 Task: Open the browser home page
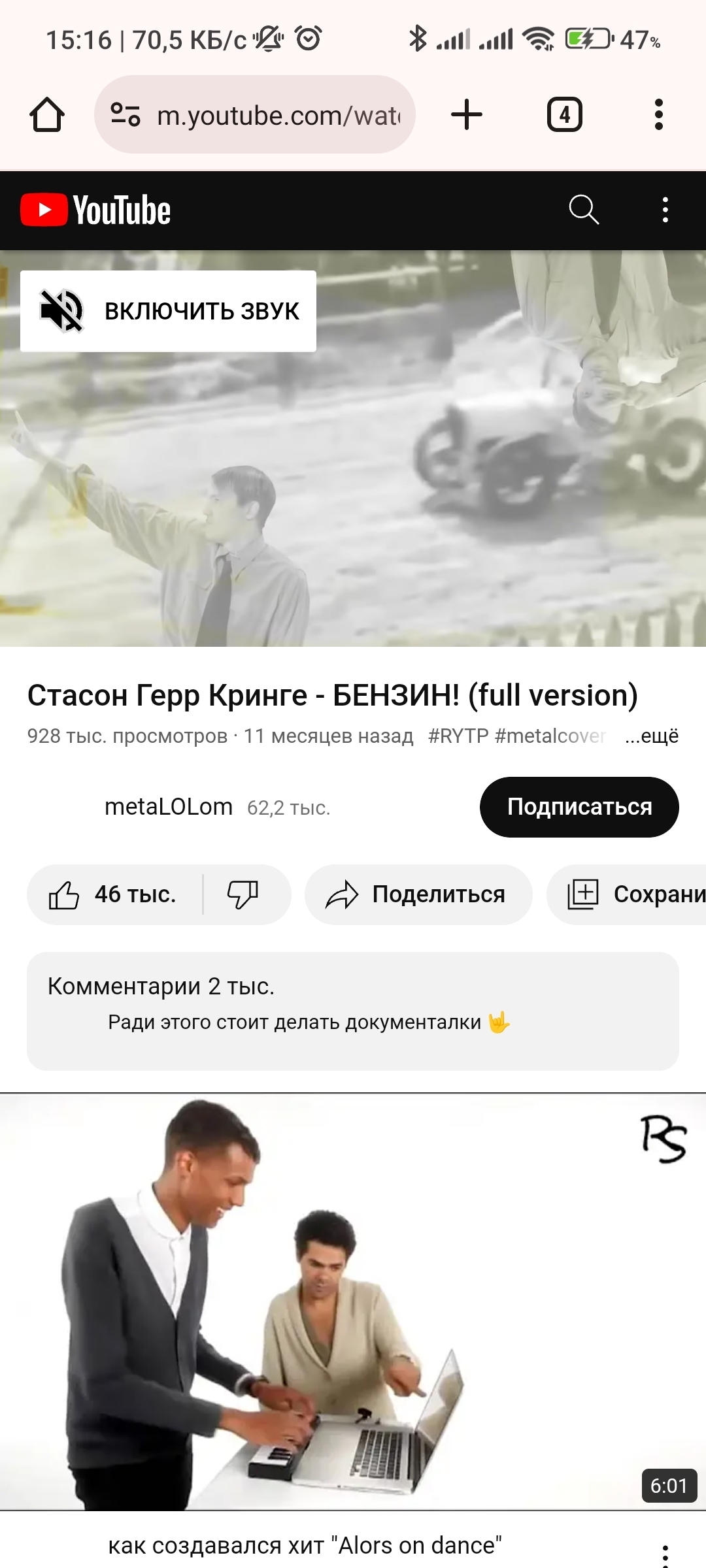[x=47, y=115]
